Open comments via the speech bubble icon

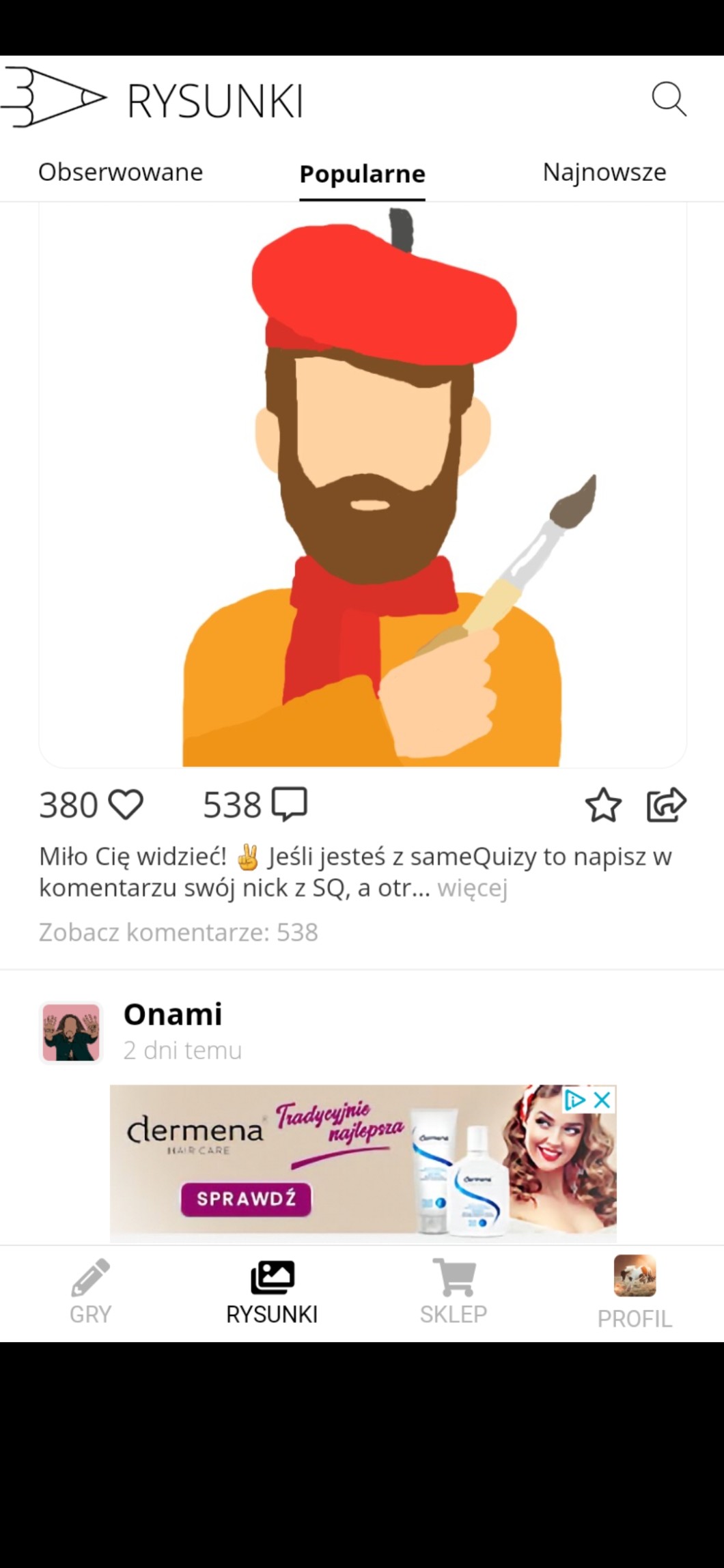[x=290, y=804]
